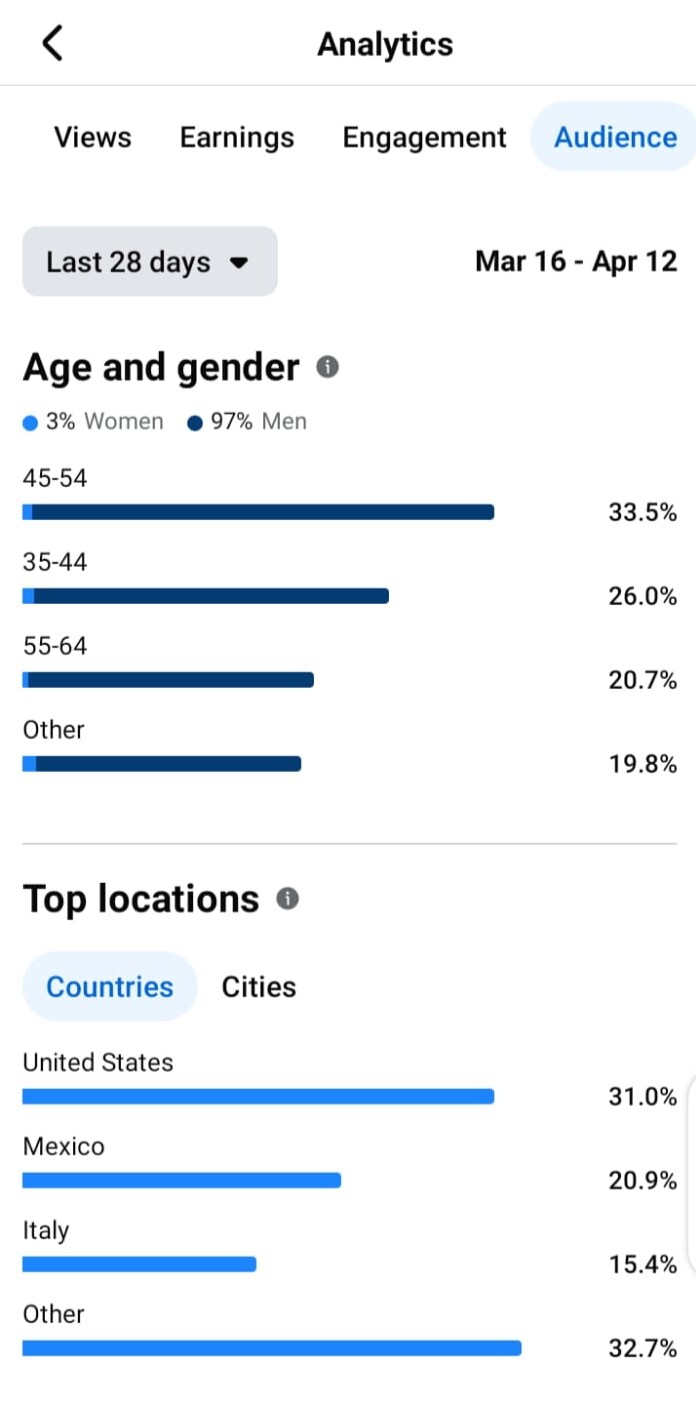The image size is (696, 1412).
Task: Switch to the Engagement tab
Action: pos(424,137)
